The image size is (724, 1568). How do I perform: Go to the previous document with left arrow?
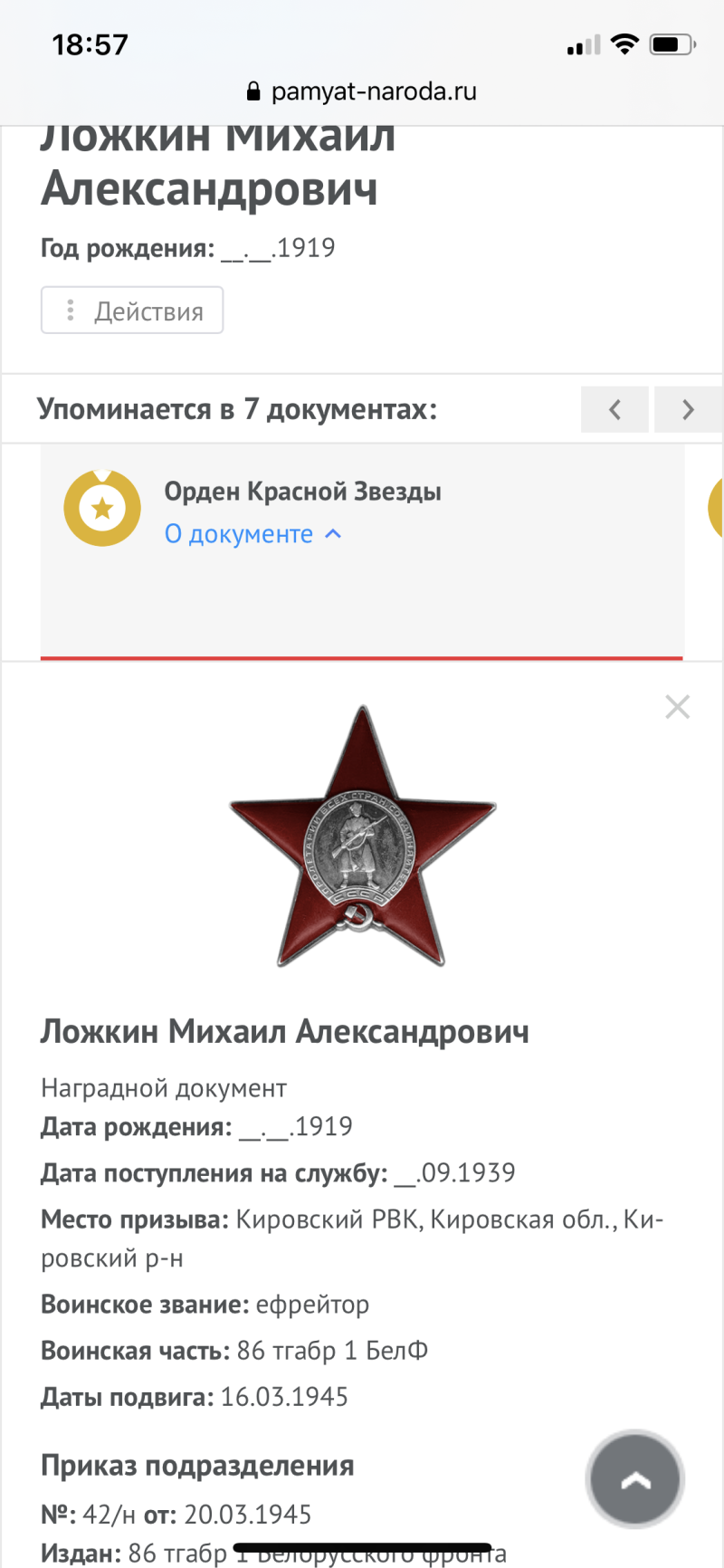coord(614,409)
